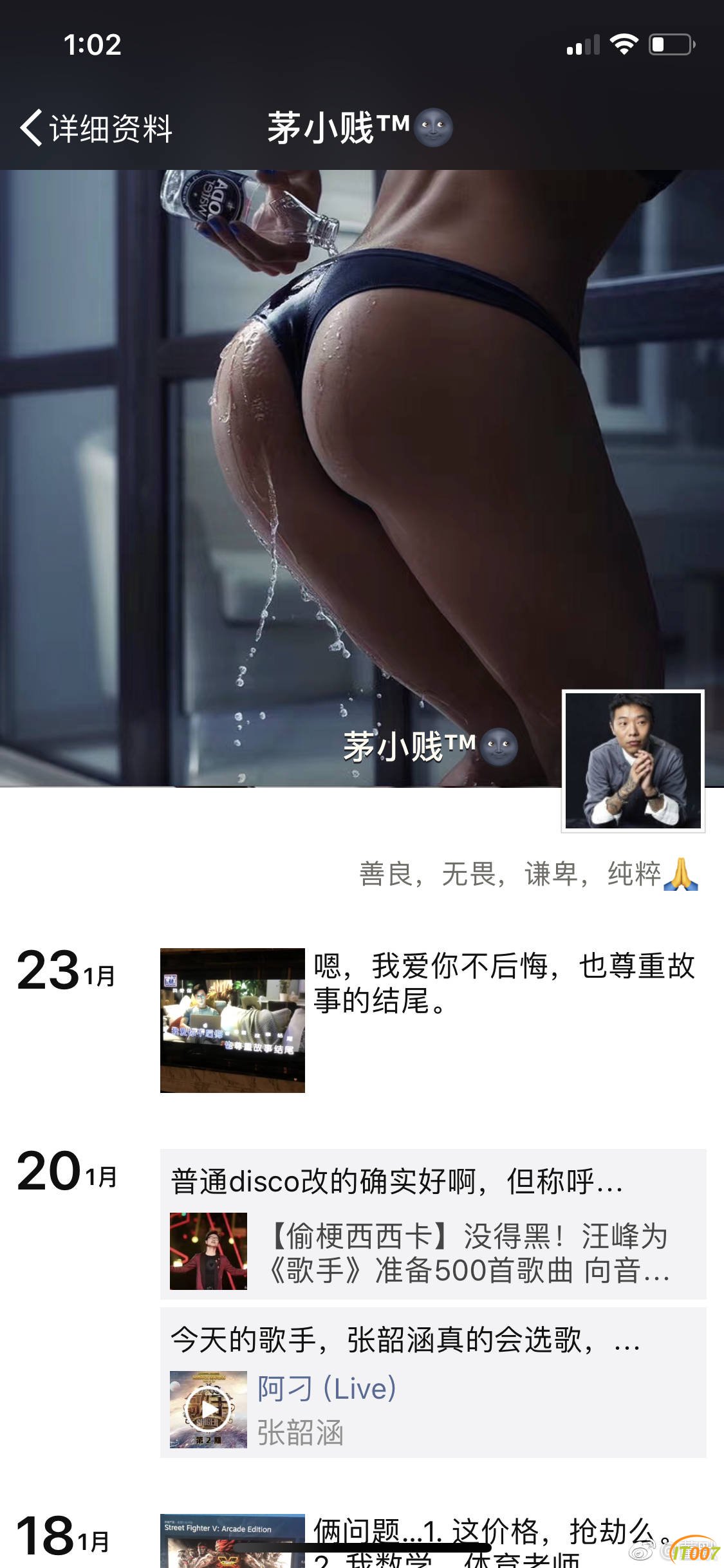Open the post about 今天的歌手 张韶涵
This screenshot has width=724, height=1568.
(405, 1340)
